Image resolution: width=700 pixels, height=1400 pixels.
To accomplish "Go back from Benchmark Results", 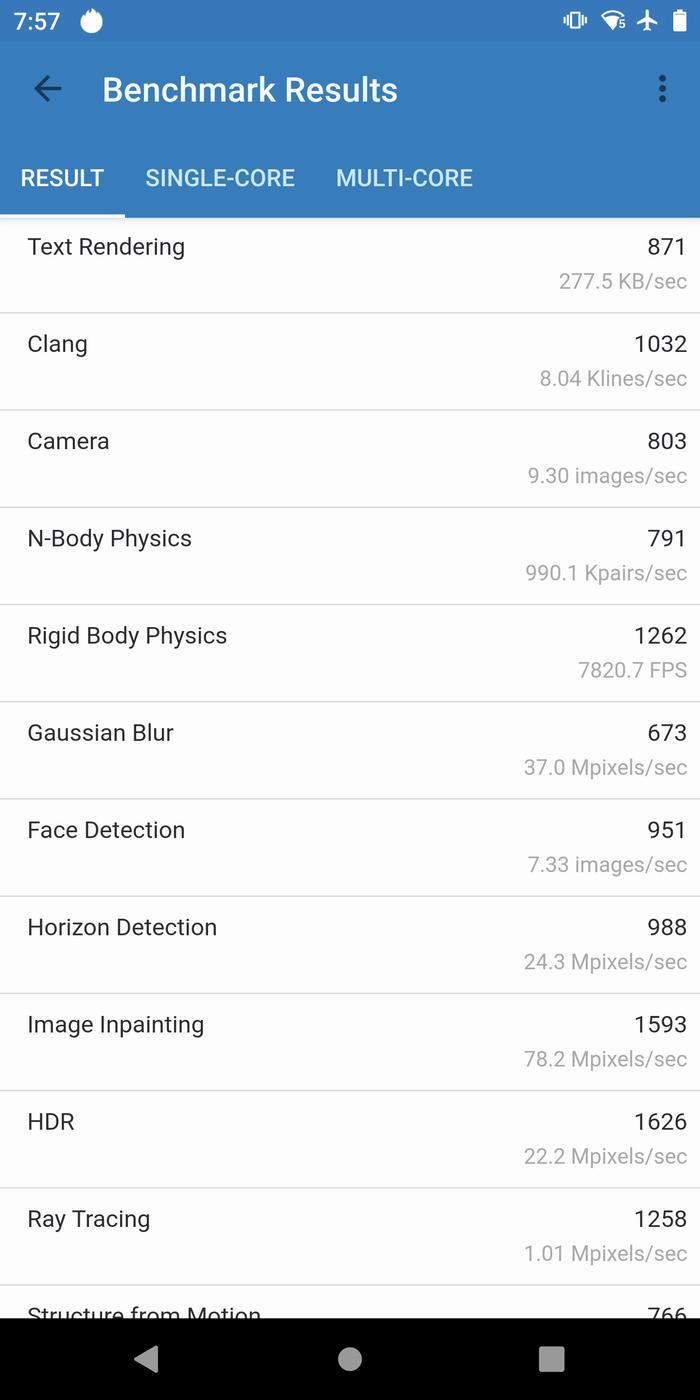I will [x=48, y=89].
